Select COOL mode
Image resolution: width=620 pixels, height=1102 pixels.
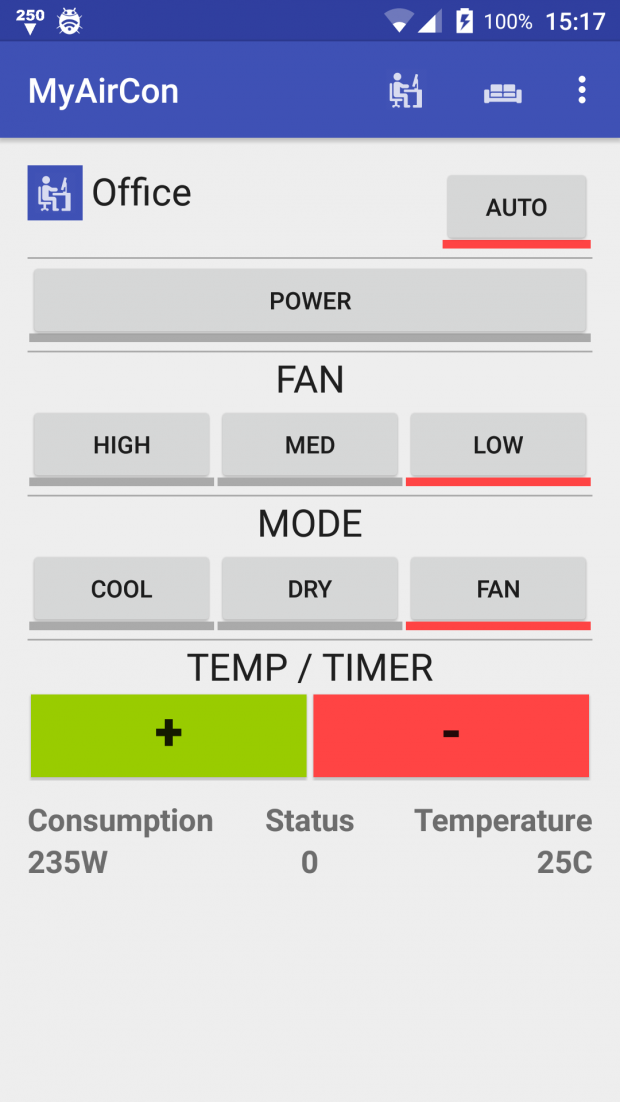pyautogui.click(x=122, y=589)
